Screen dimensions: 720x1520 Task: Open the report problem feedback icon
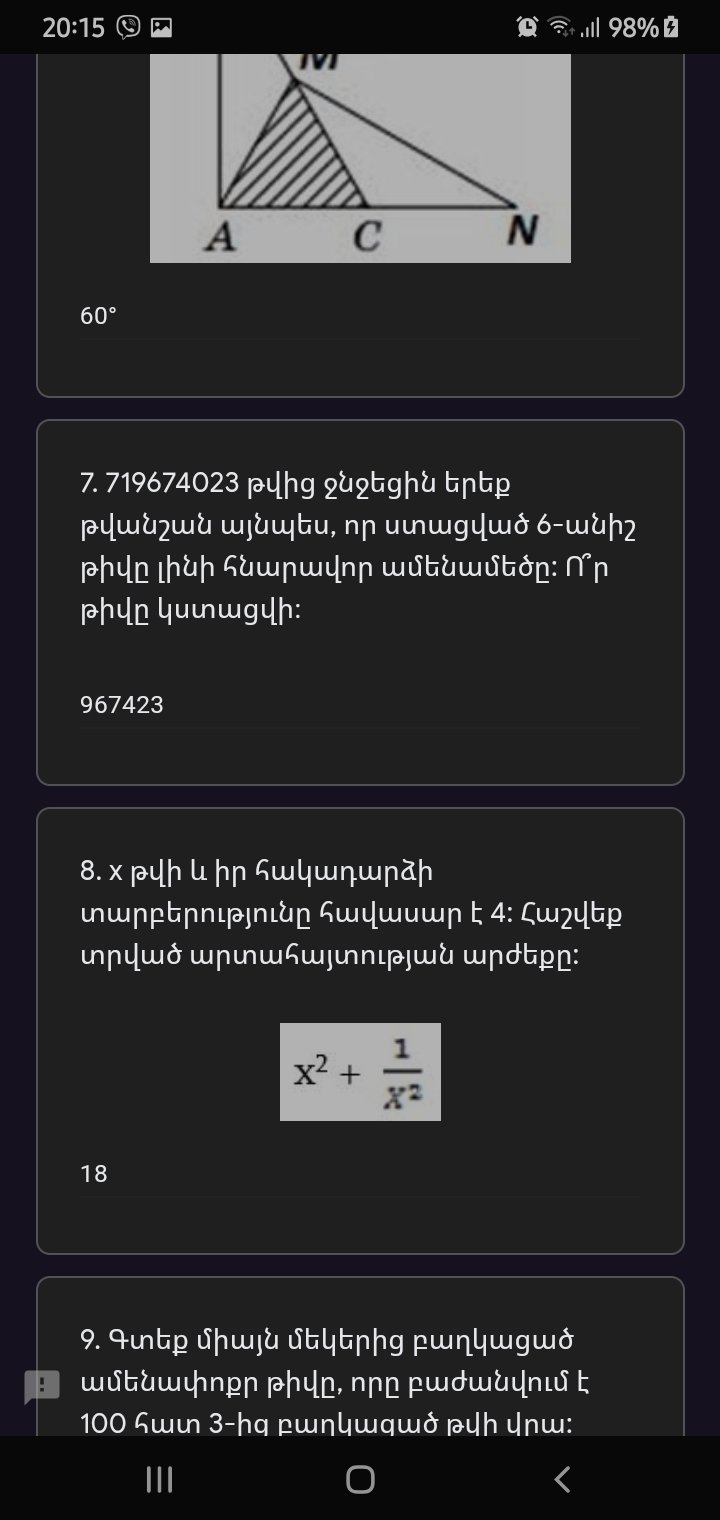pos(42,1386)
